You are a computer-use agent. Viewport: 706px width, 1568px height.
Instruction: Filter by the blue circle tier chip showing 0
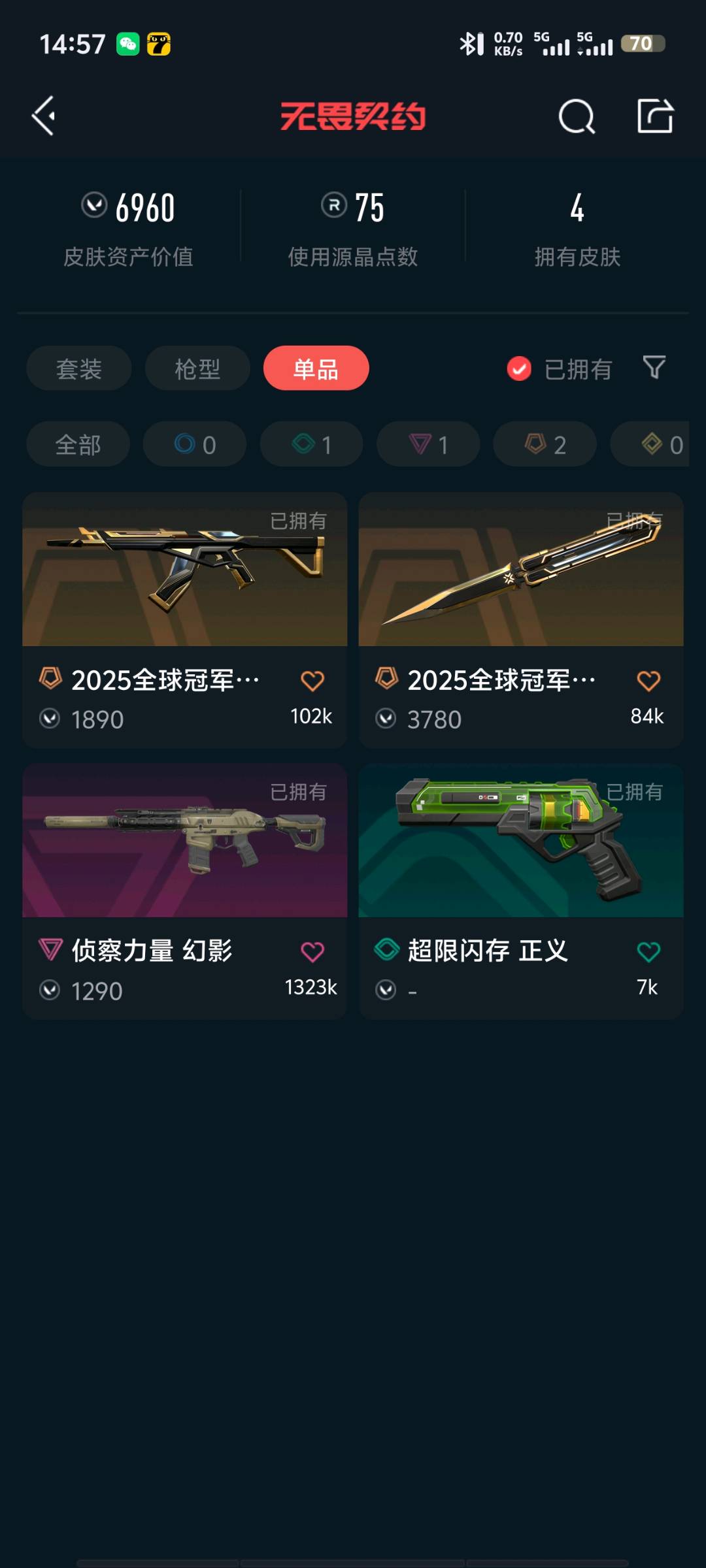195,444
